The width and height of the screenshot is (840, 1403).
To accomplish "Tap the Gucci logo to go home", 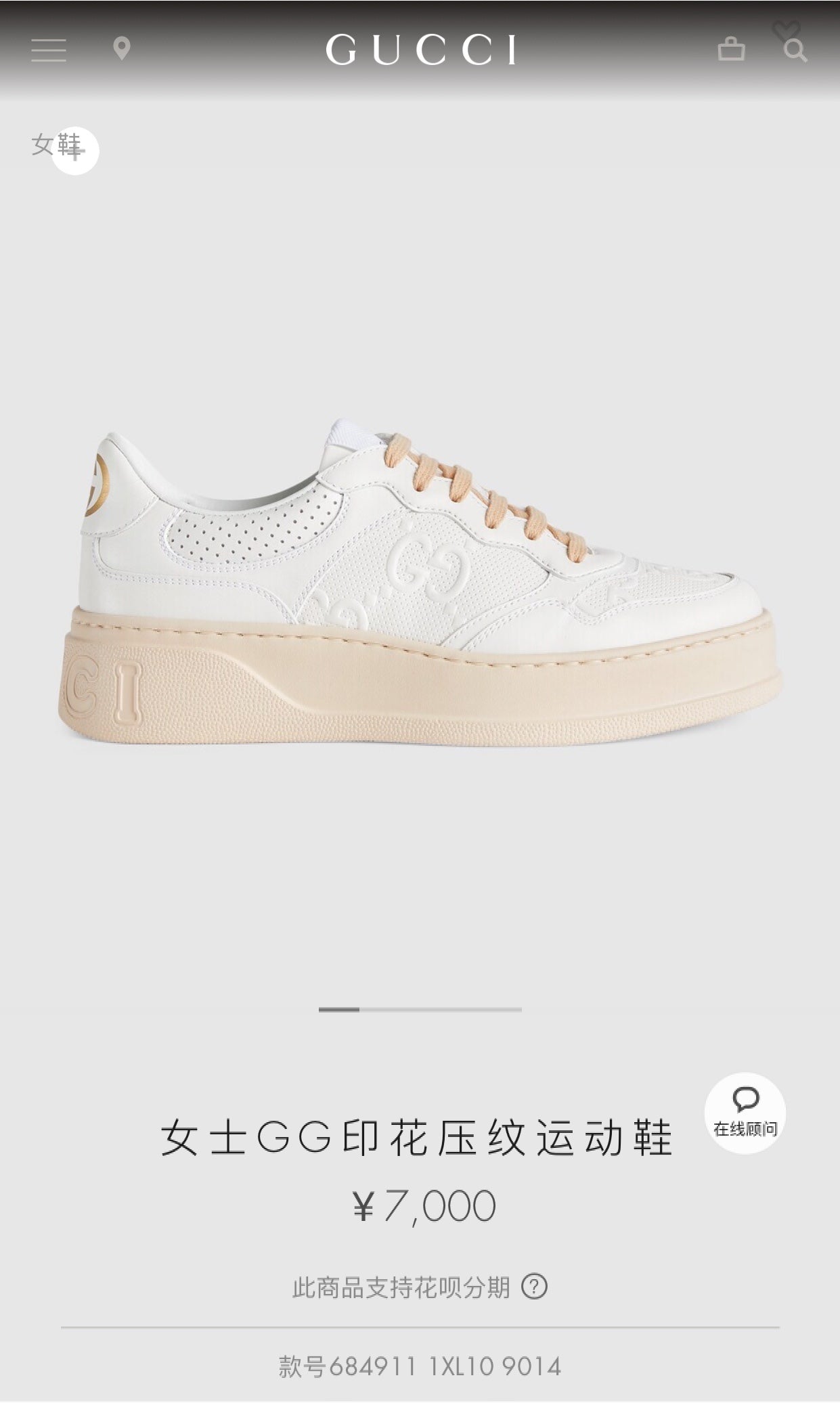I will tap(420, 49).
